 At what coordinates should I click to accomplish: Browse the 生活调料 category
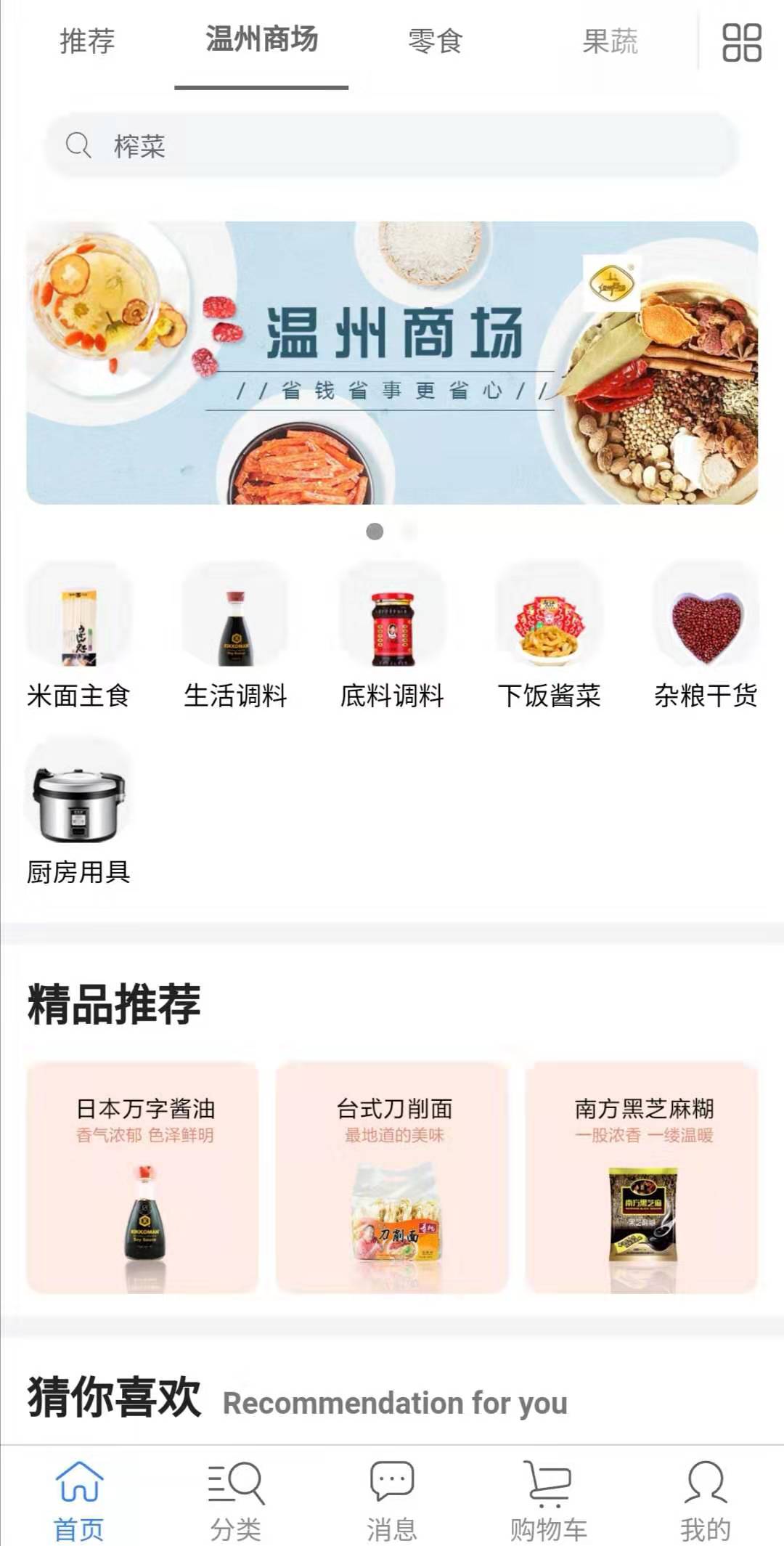pyautogui.click(x=235, y=636)
